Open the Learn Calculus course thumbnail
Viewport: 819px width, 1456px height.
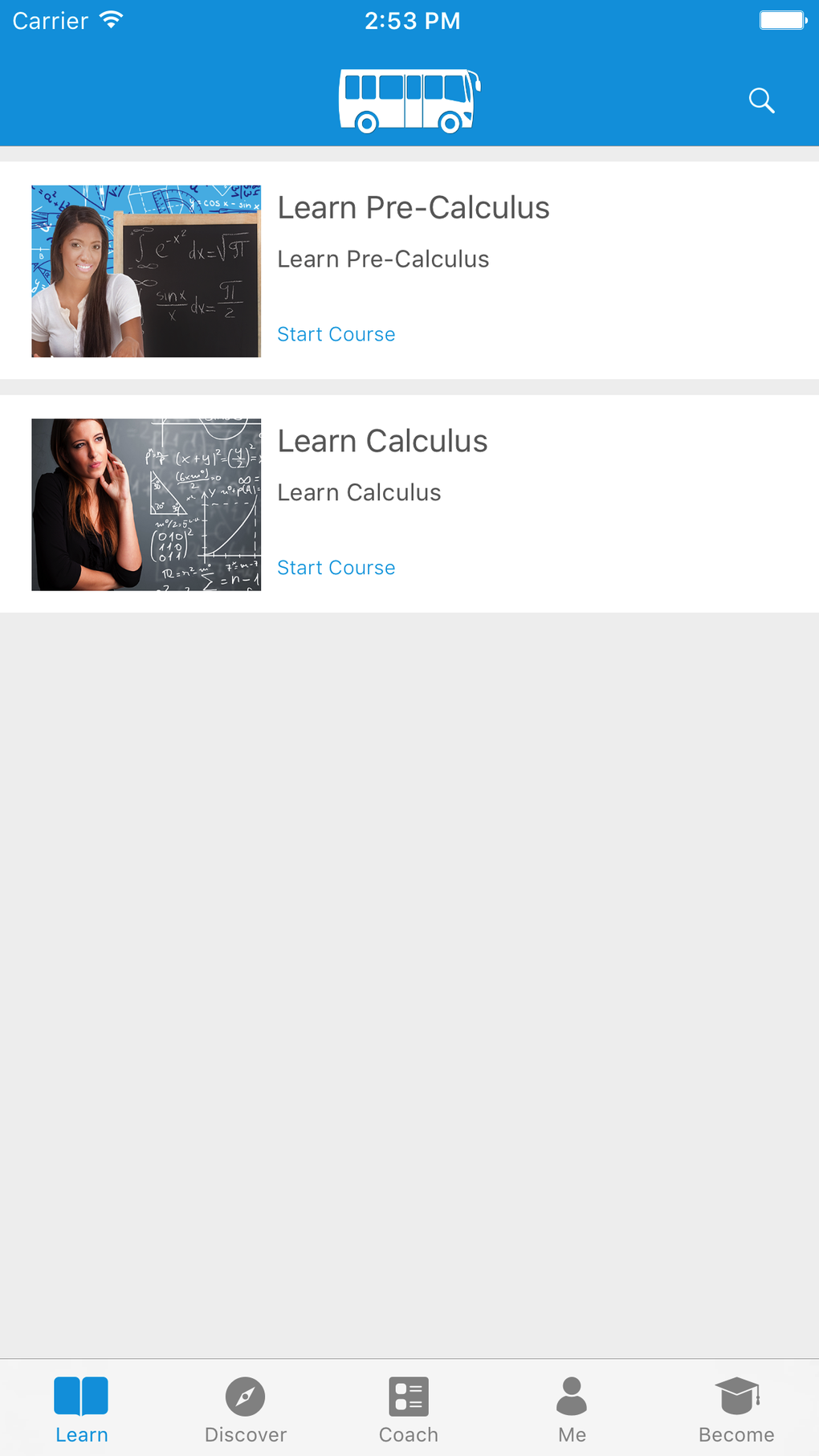[x=145, y=504]
